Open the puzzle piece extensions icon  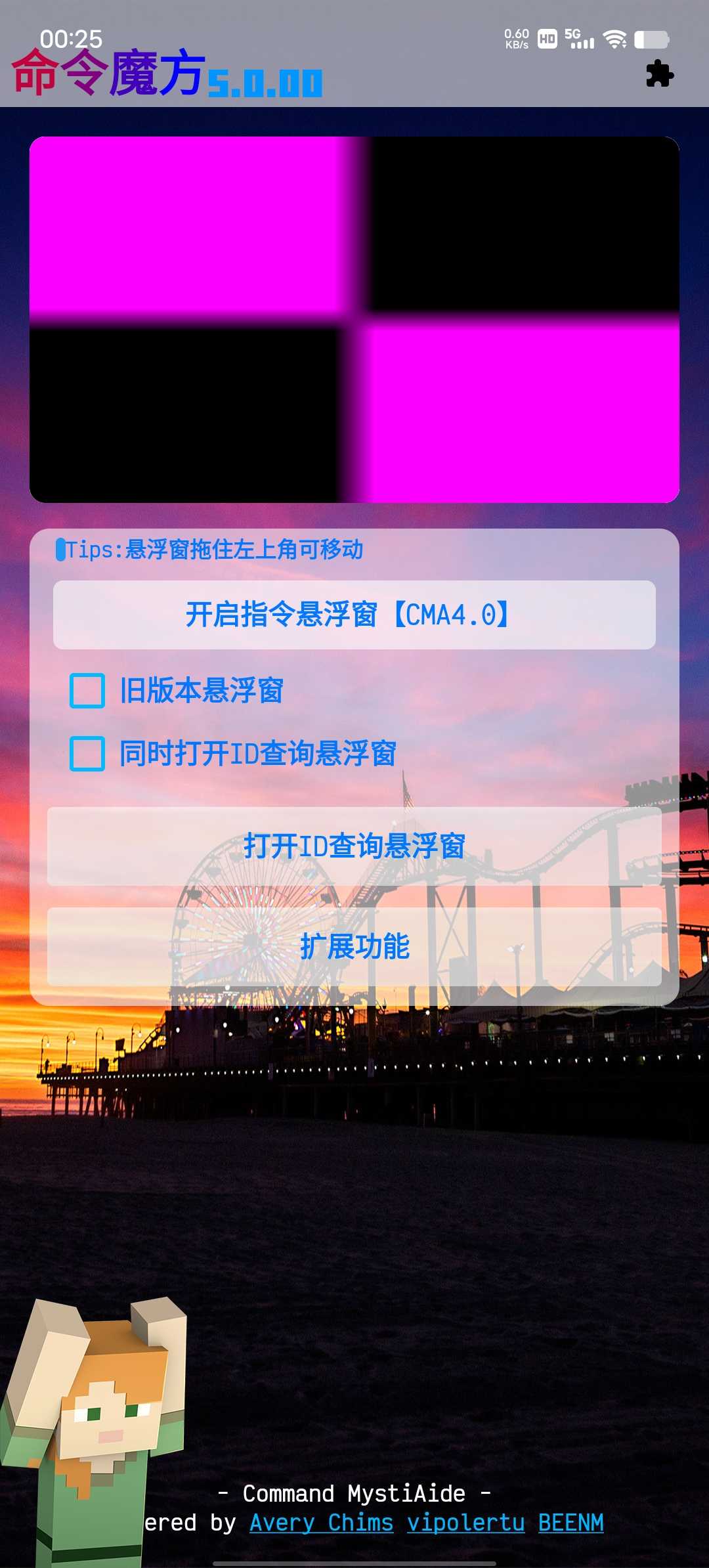click(659, 74)
